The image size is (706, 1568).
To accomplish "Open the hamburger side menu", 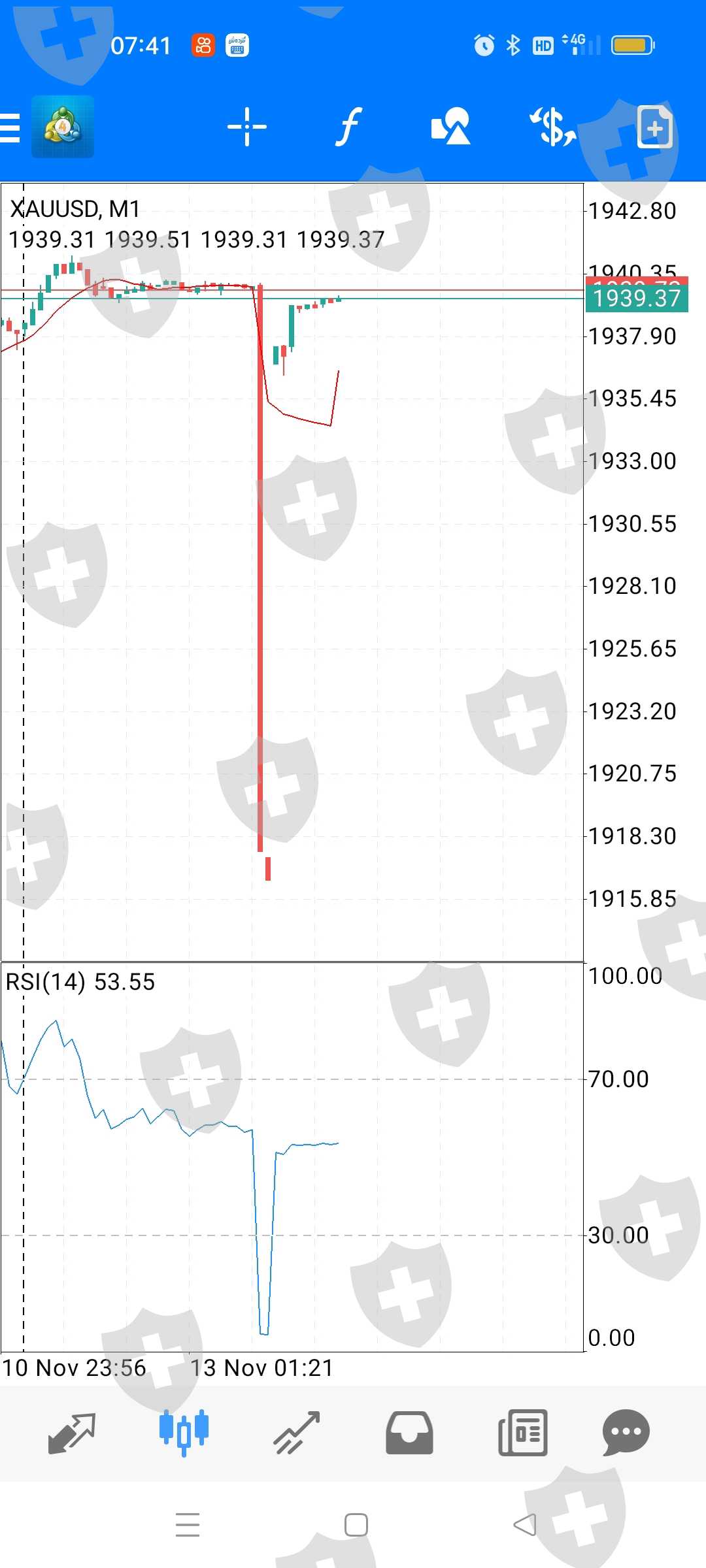I will pos(10,127).
